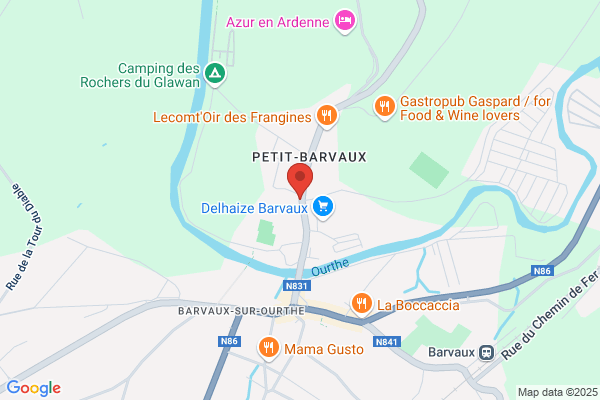
Task: Open the Google logo link
Action: [x=34, y=388]
